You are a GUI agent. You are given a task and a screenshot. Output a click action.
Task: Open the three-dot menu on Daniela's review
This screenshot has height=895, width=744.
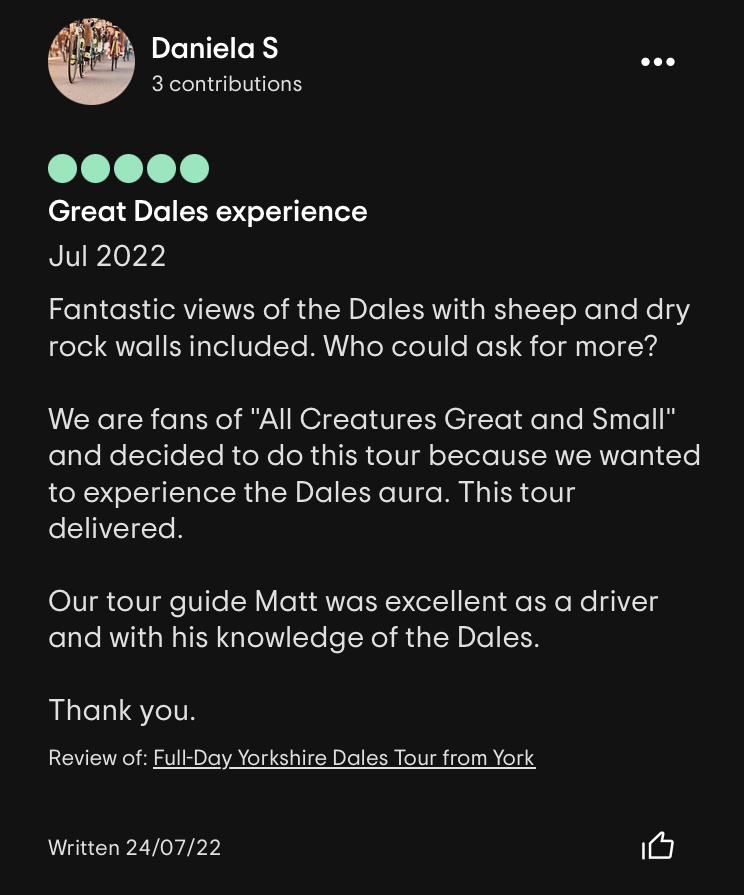pos(658,62)
